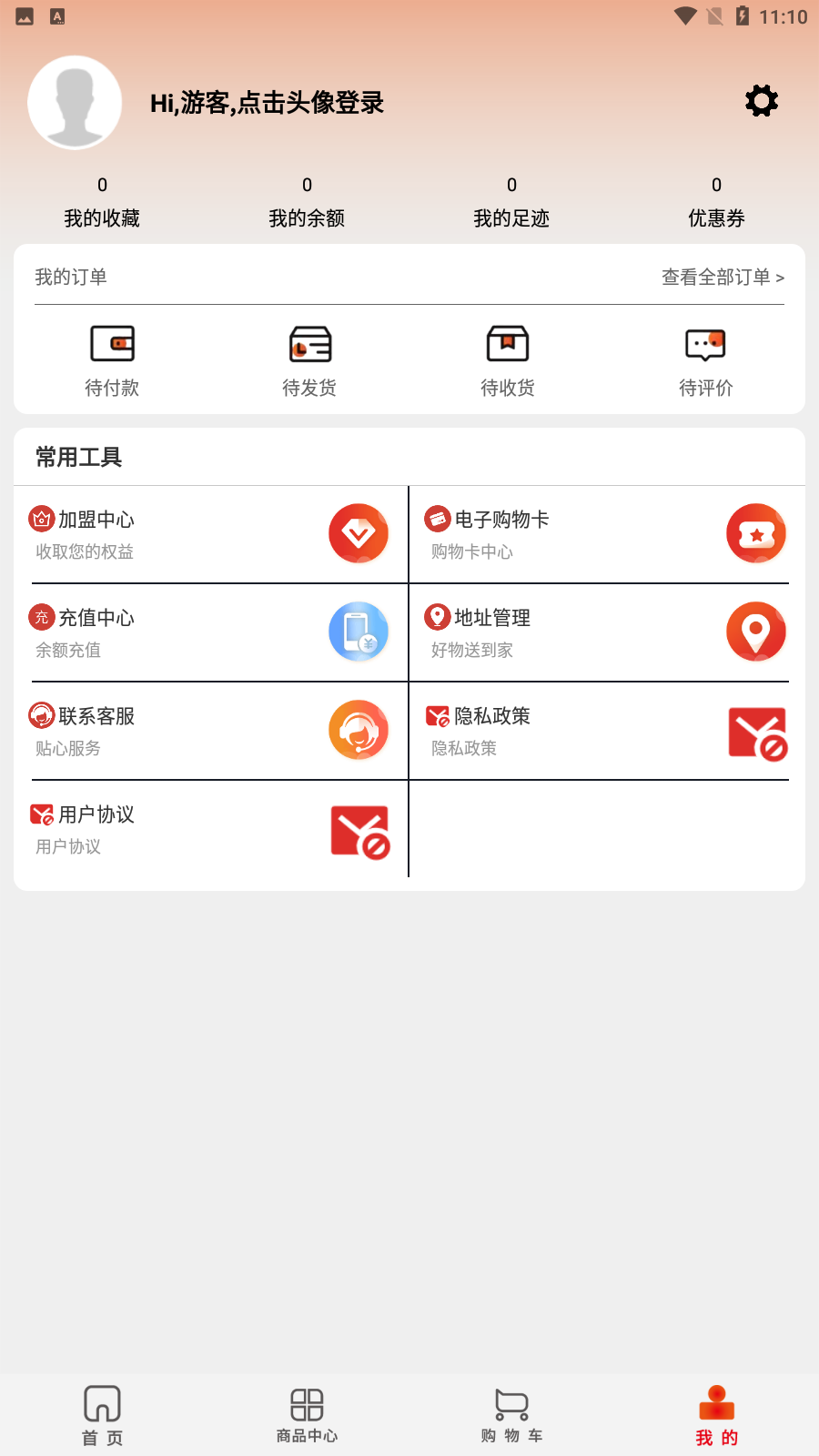The width and height of the screenshot is (819, 1456).
Task: Open 我的足迹 browsing history
Action: click(x=511, y=202)
